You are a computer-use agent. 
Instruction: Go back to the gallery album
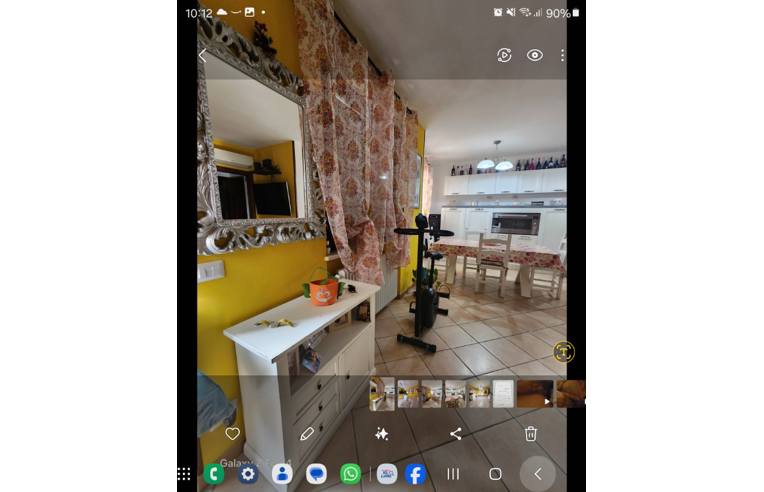click(x=203, y=56)
